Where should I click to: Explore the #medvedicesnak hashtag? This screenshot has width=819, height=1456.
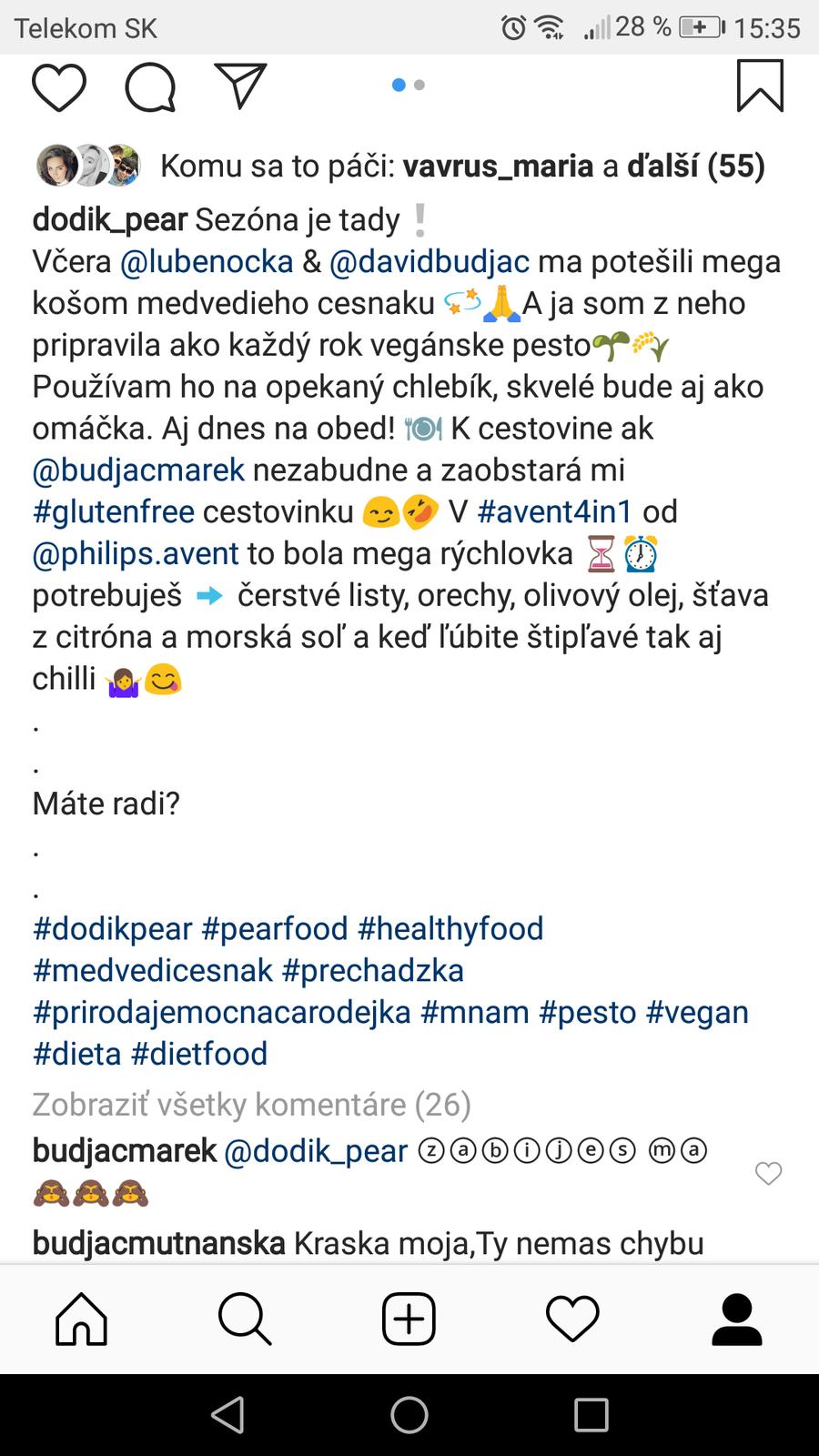(153, 971)
